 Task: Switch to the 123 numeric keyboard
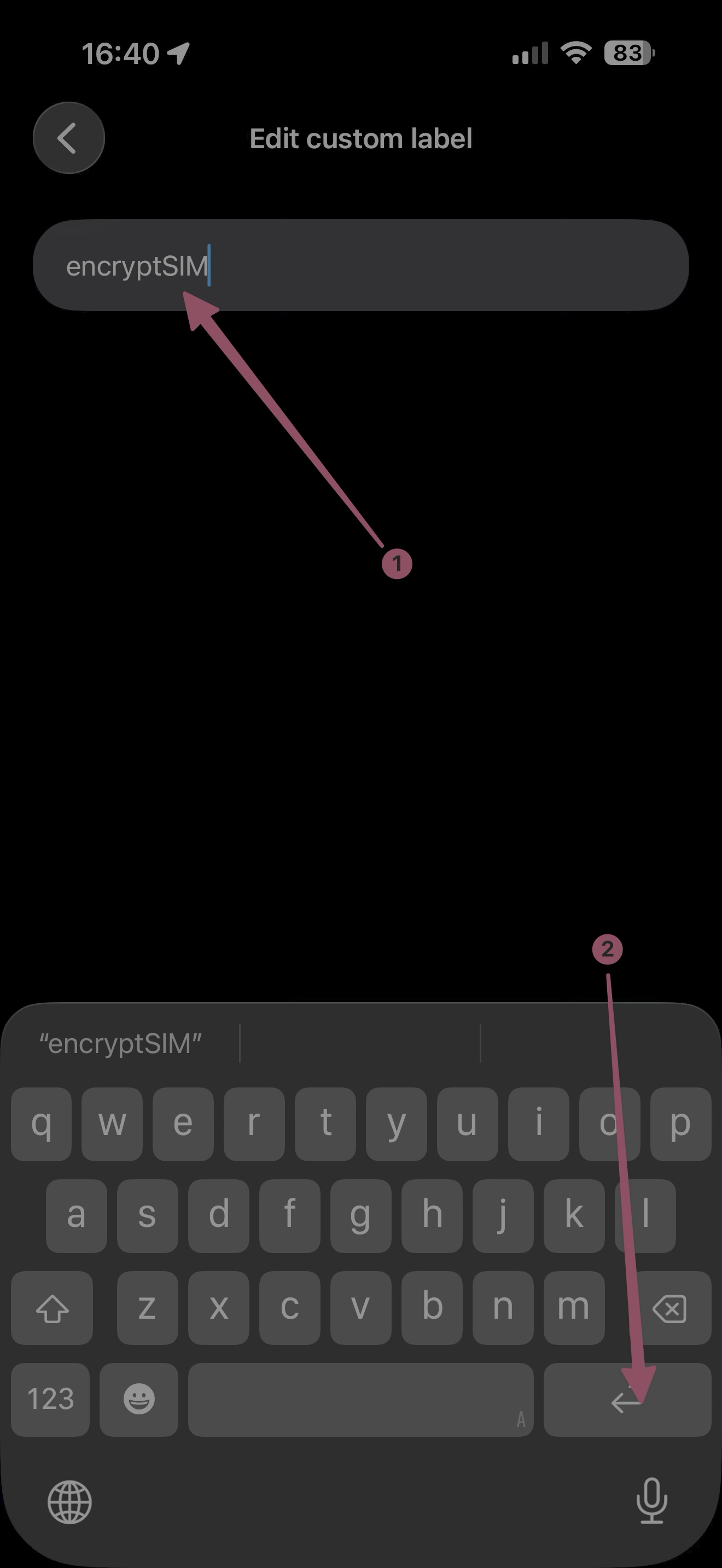(50, 1400)
